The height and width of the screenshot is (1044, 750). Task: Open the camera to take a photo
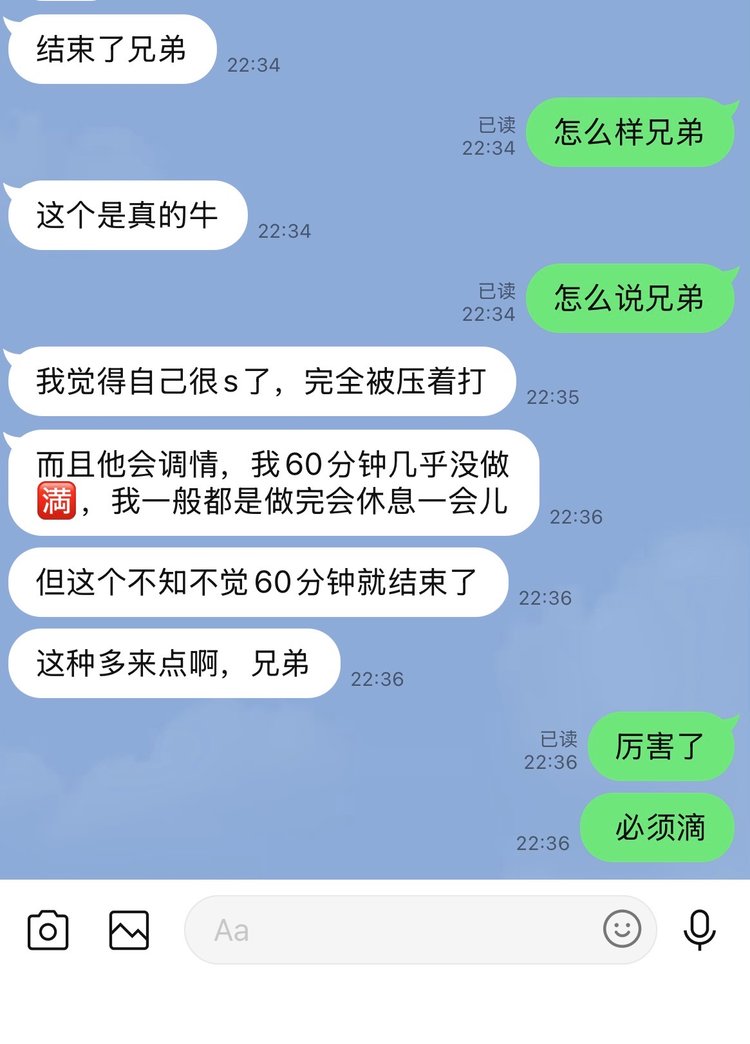tap(47, 930)
